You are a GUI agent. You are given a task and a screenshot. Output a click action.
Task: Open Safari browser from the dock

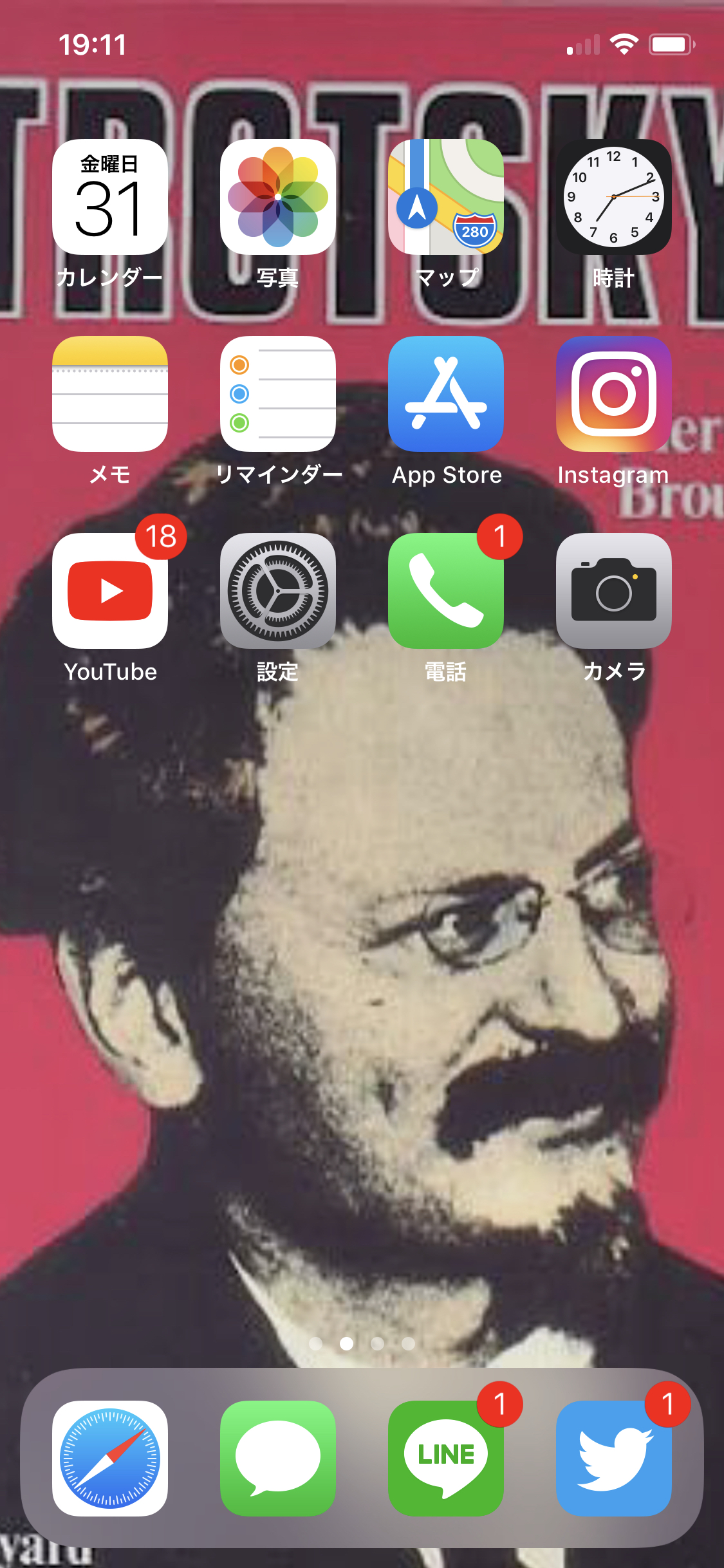(x=110, y=1459)
